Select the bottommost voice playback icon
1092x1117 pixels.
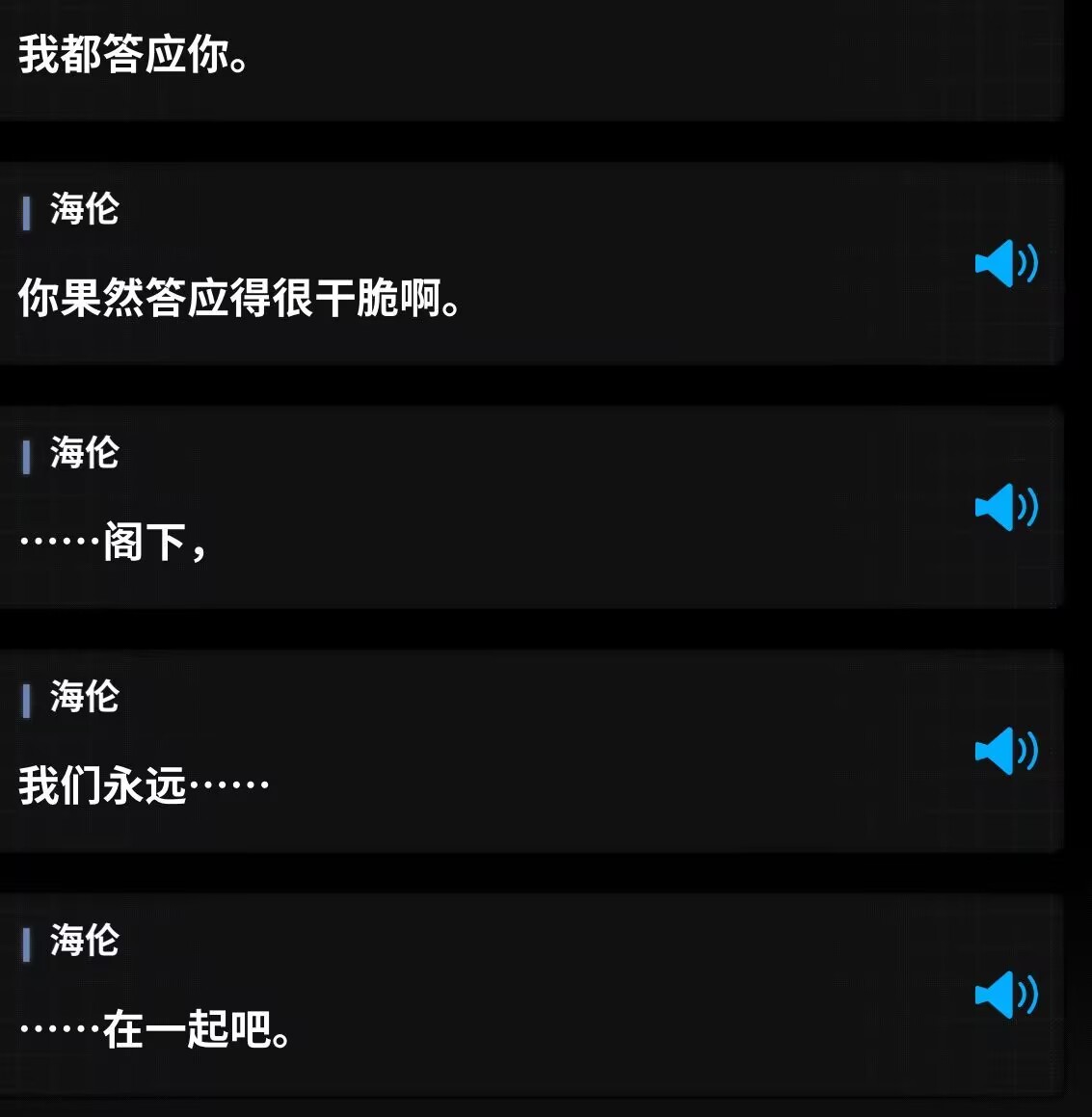pos(1006,995)
